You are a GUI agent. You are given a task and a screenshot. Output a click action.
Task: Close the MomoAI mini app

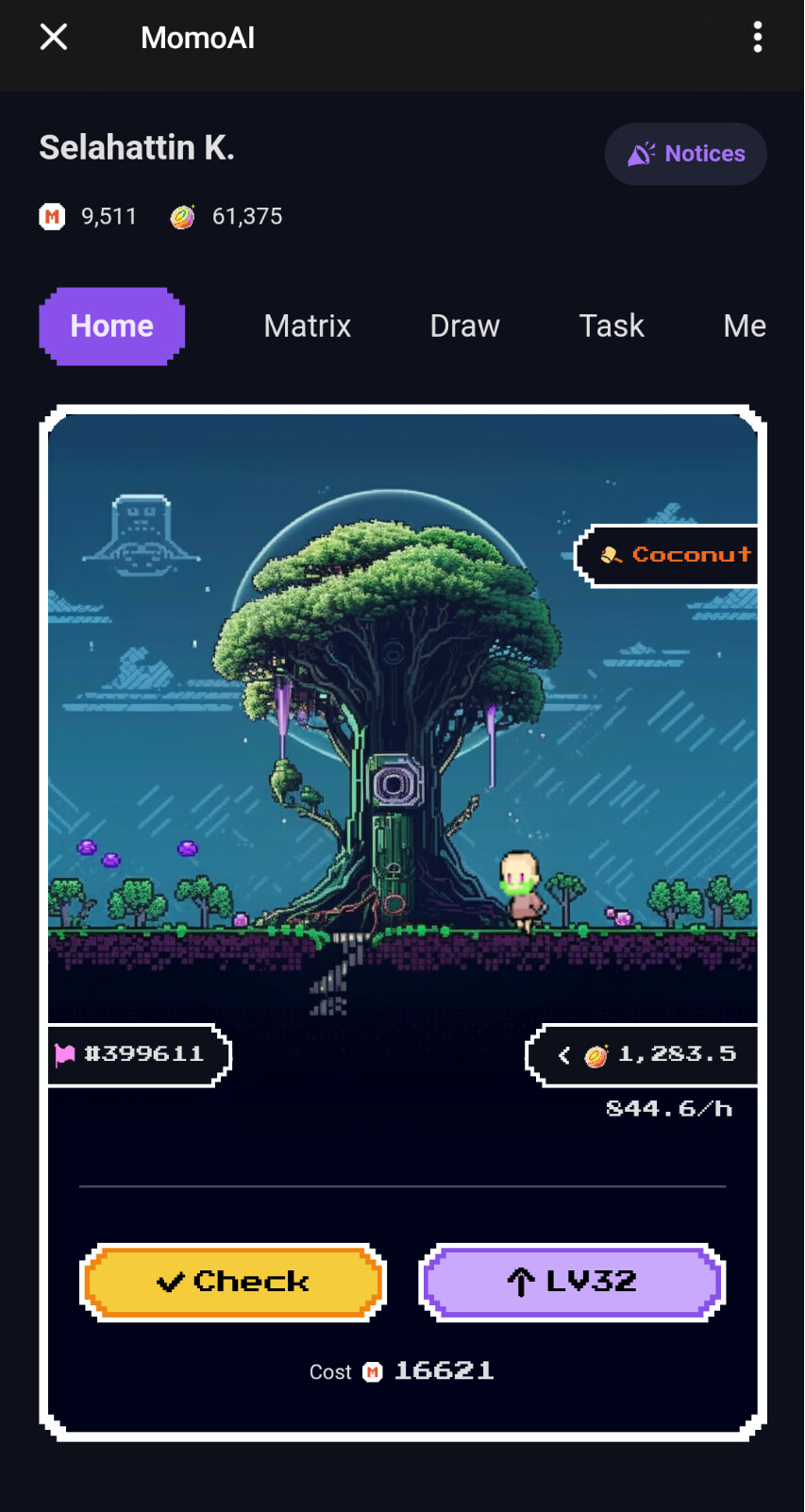pos(54,38)
